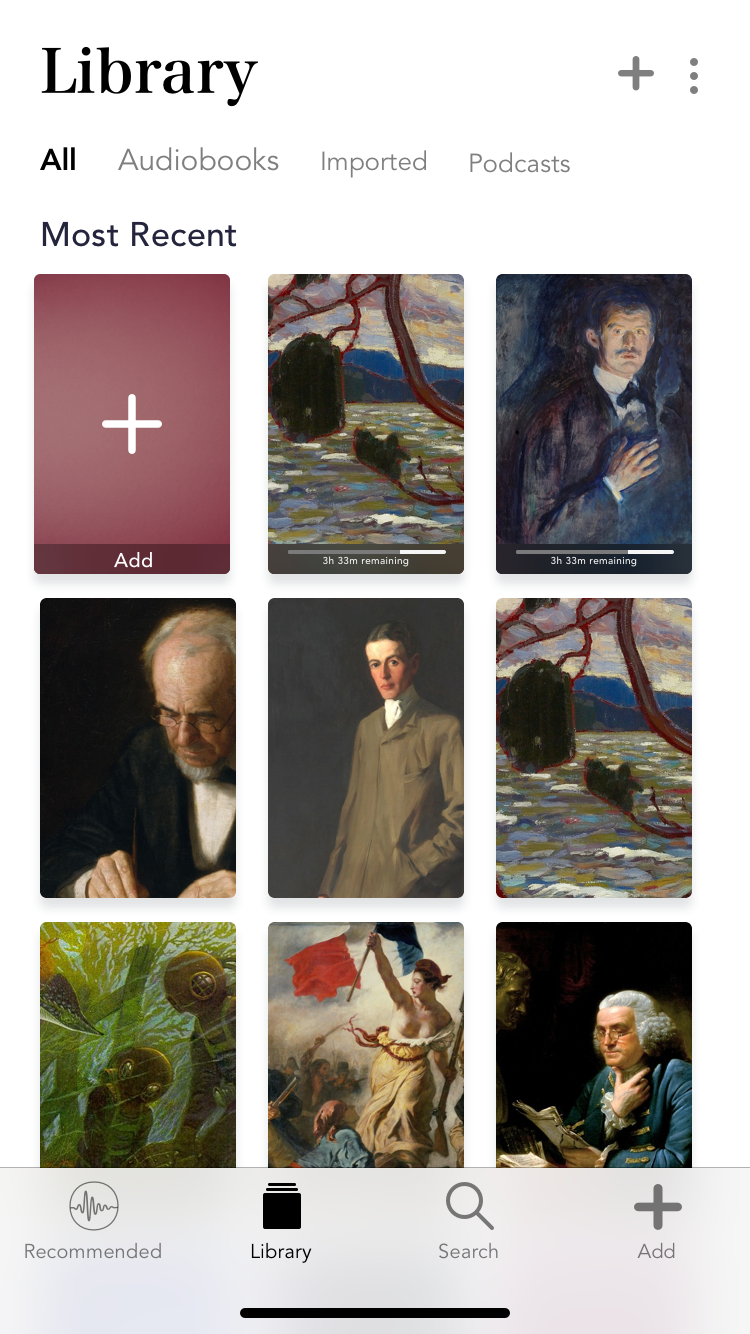
Task: Tap the Search label in bottom bar
Action: 468,1251
